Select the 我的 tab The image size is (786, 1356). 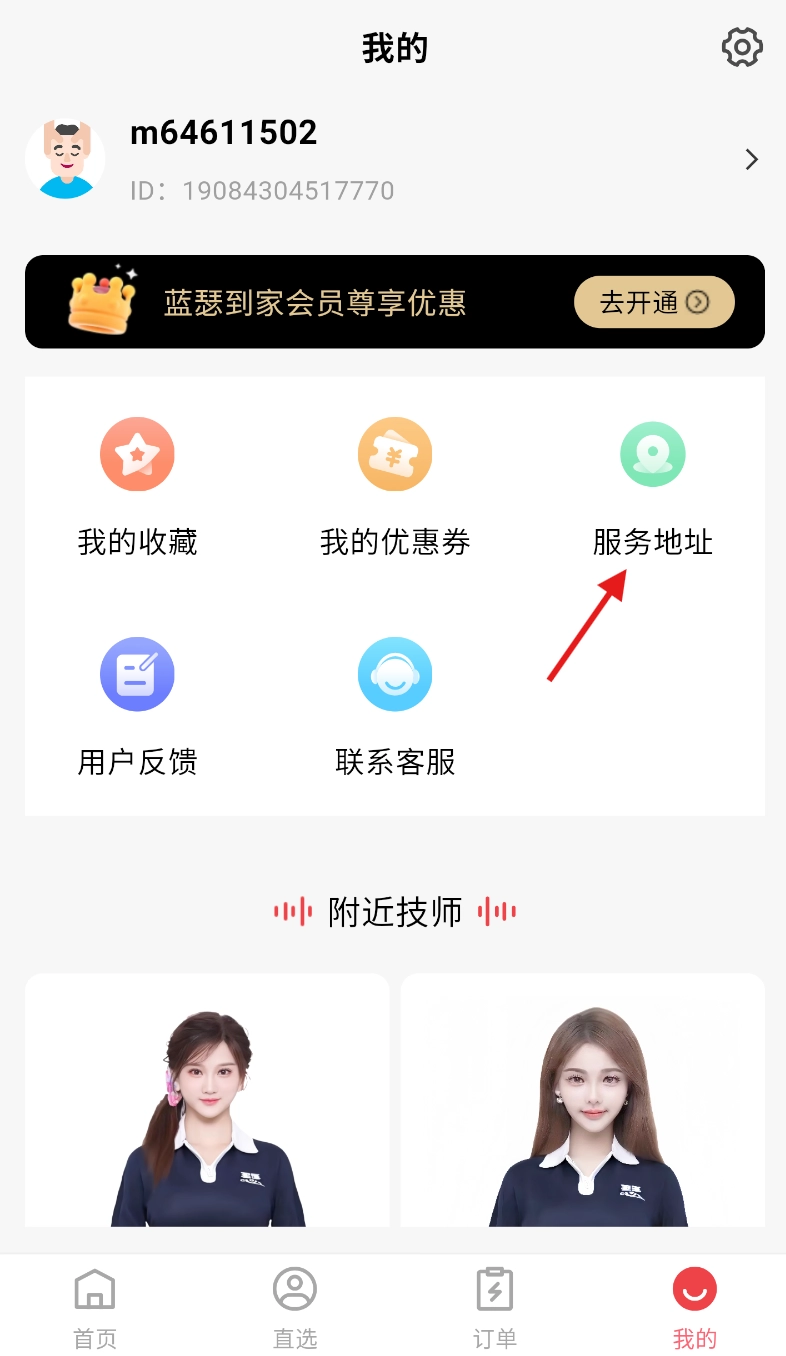pos(694,1307)
